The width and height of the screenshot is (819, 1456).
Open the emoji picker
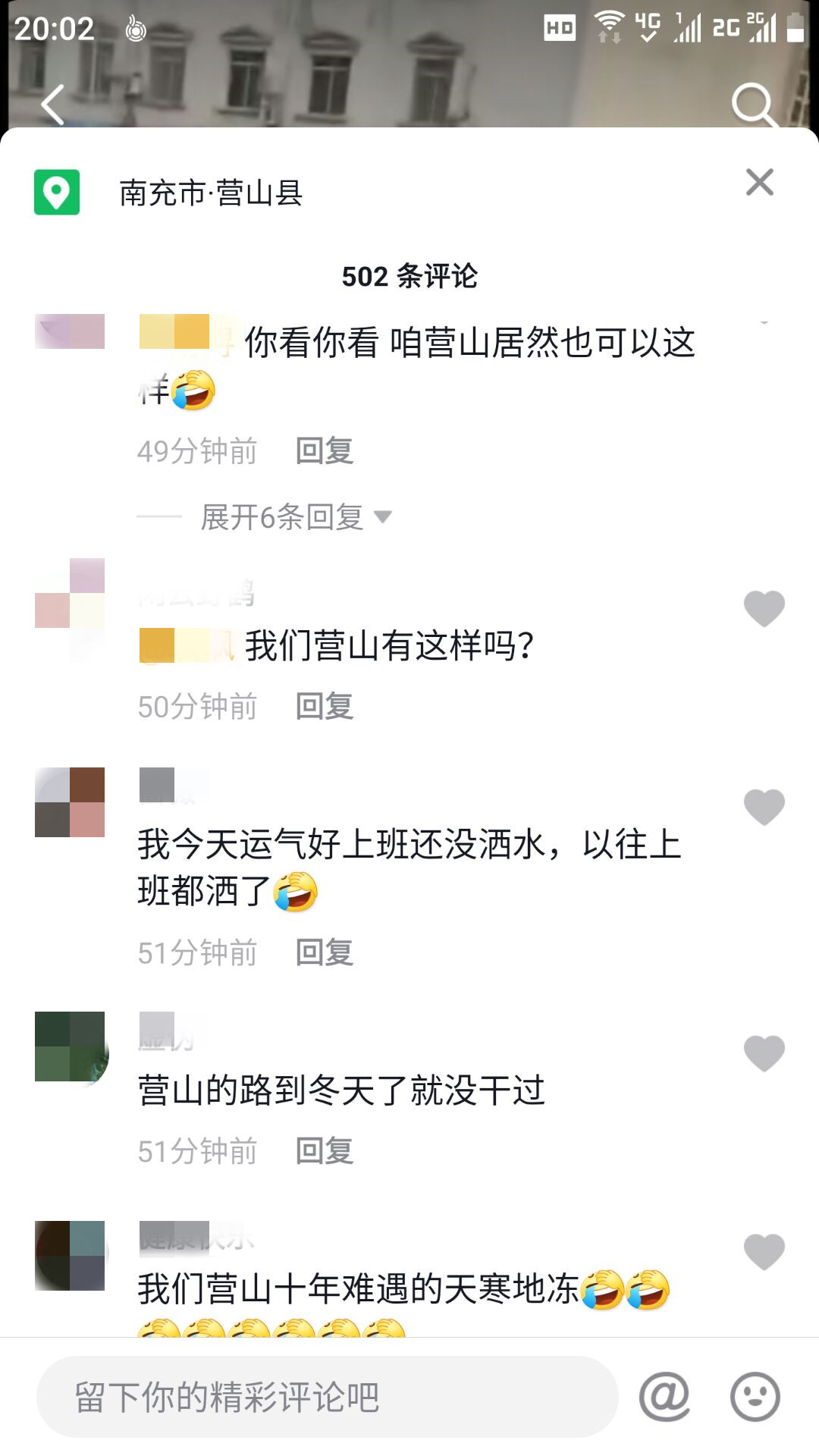point(755,1397)
